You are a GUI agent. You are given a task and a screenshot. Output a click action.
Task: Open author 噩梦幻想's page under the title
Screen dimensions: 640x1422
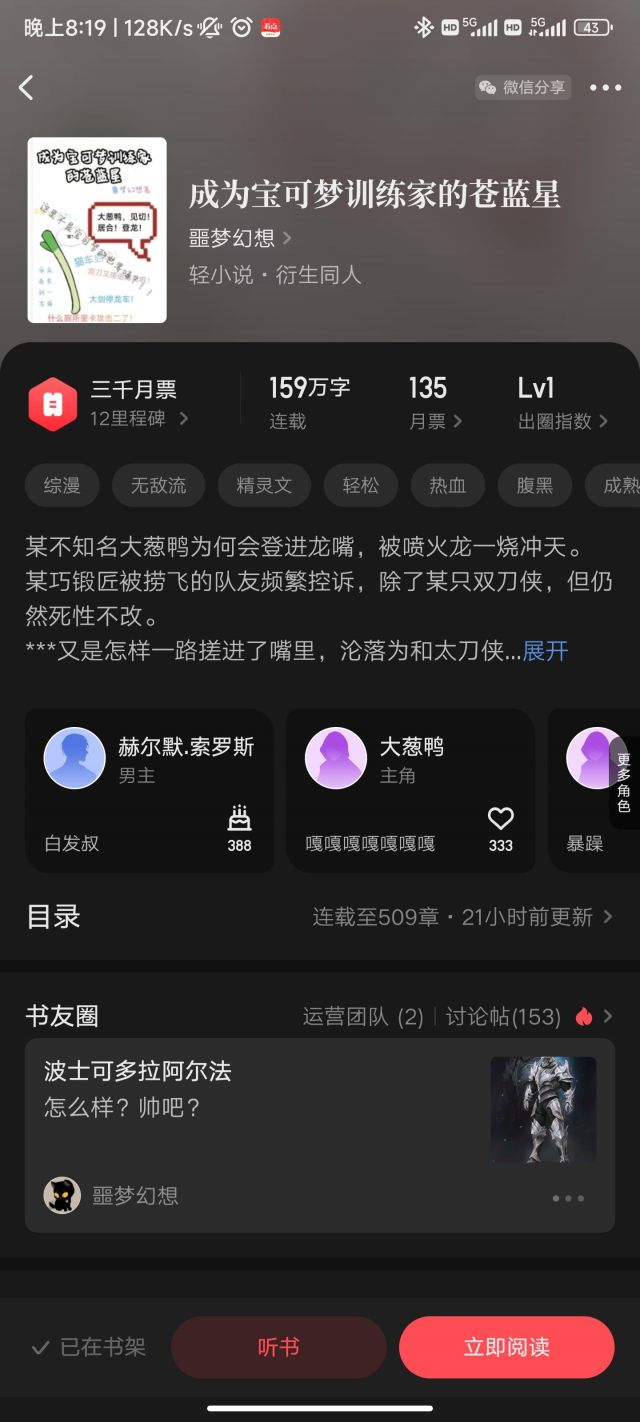[240, 238]
